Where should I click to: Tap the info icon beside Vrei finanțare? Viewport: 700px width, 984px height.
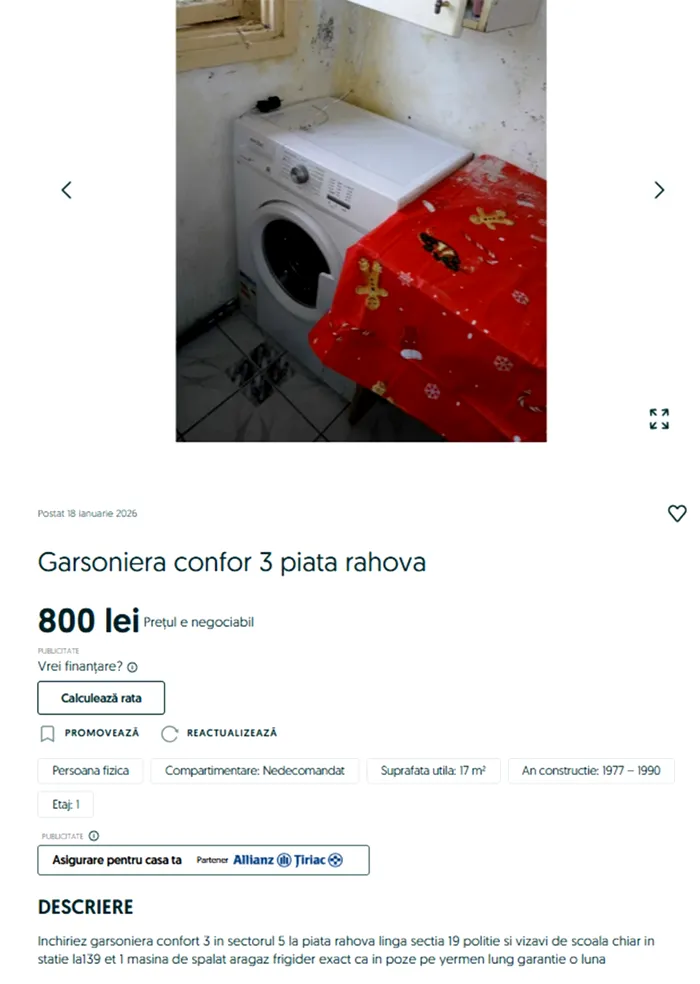(132, 667)
